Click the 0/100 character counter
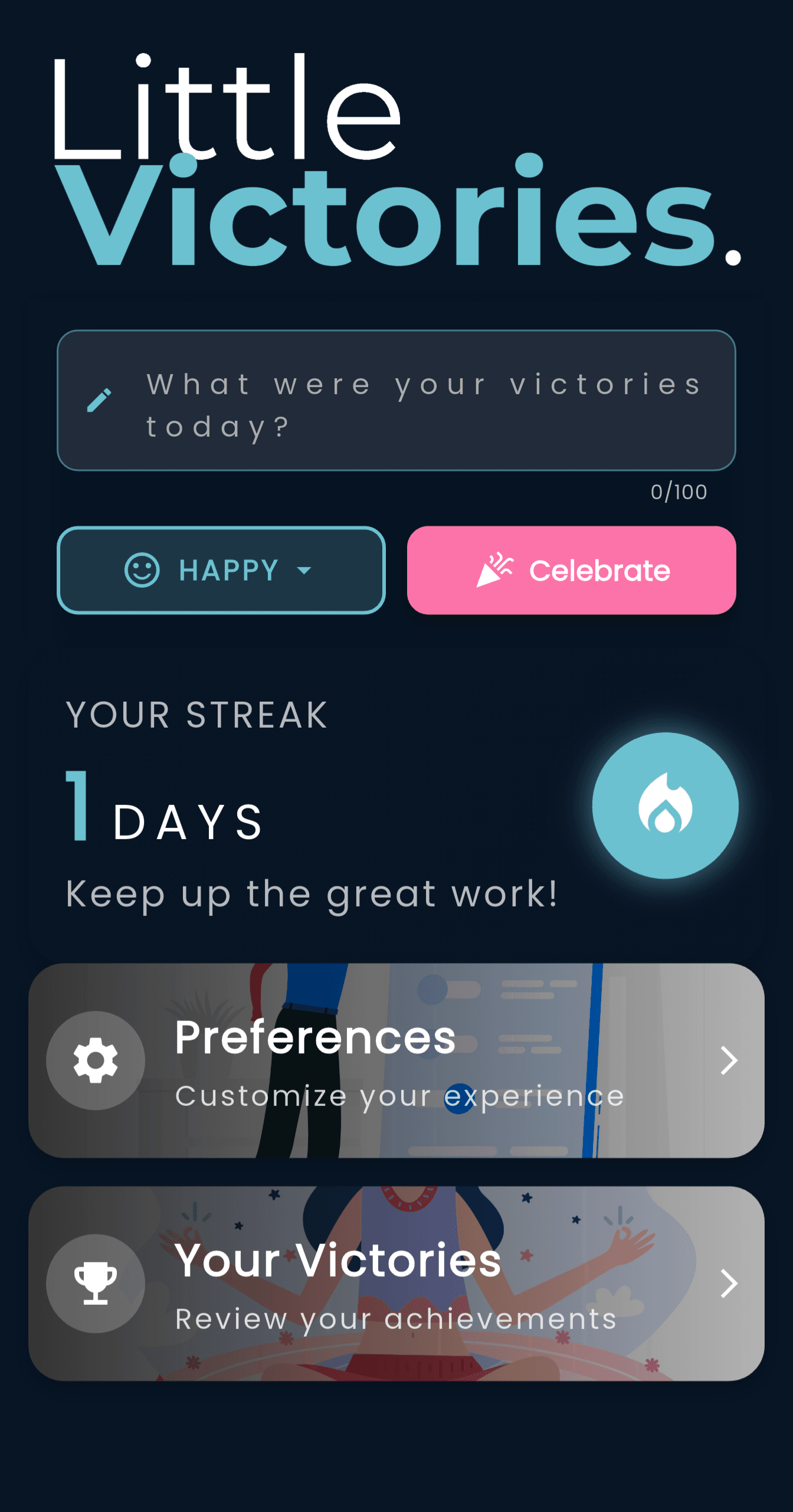This screenshot has height=1512, width=793. 677,490
